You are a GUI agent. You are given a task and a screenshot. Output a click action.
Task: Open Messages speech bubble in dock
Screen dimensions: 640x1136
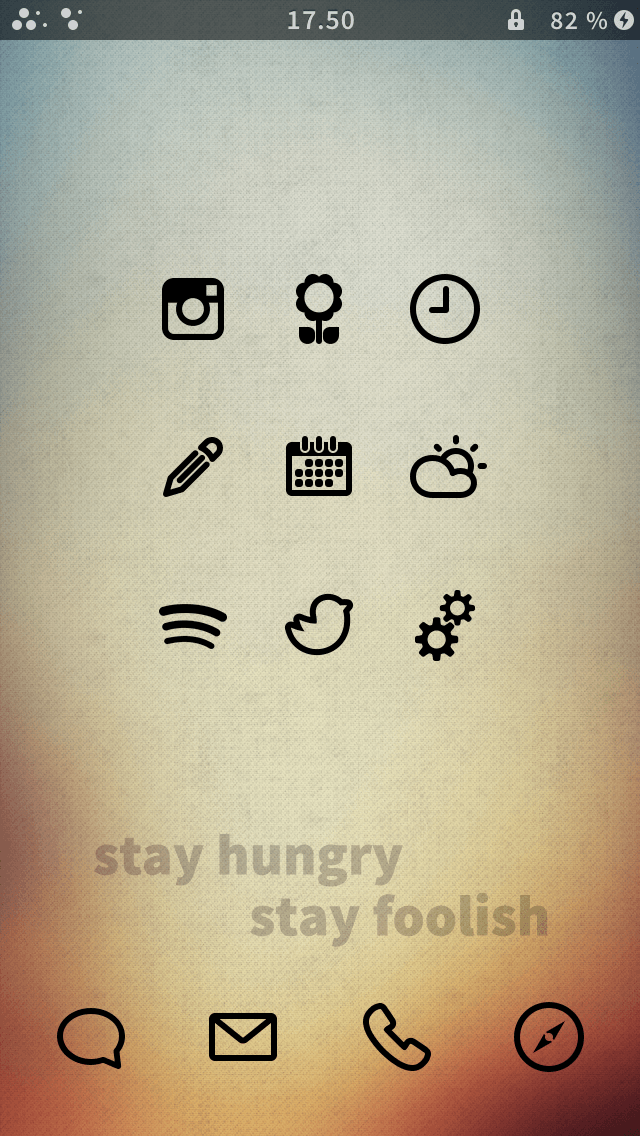91,1037
